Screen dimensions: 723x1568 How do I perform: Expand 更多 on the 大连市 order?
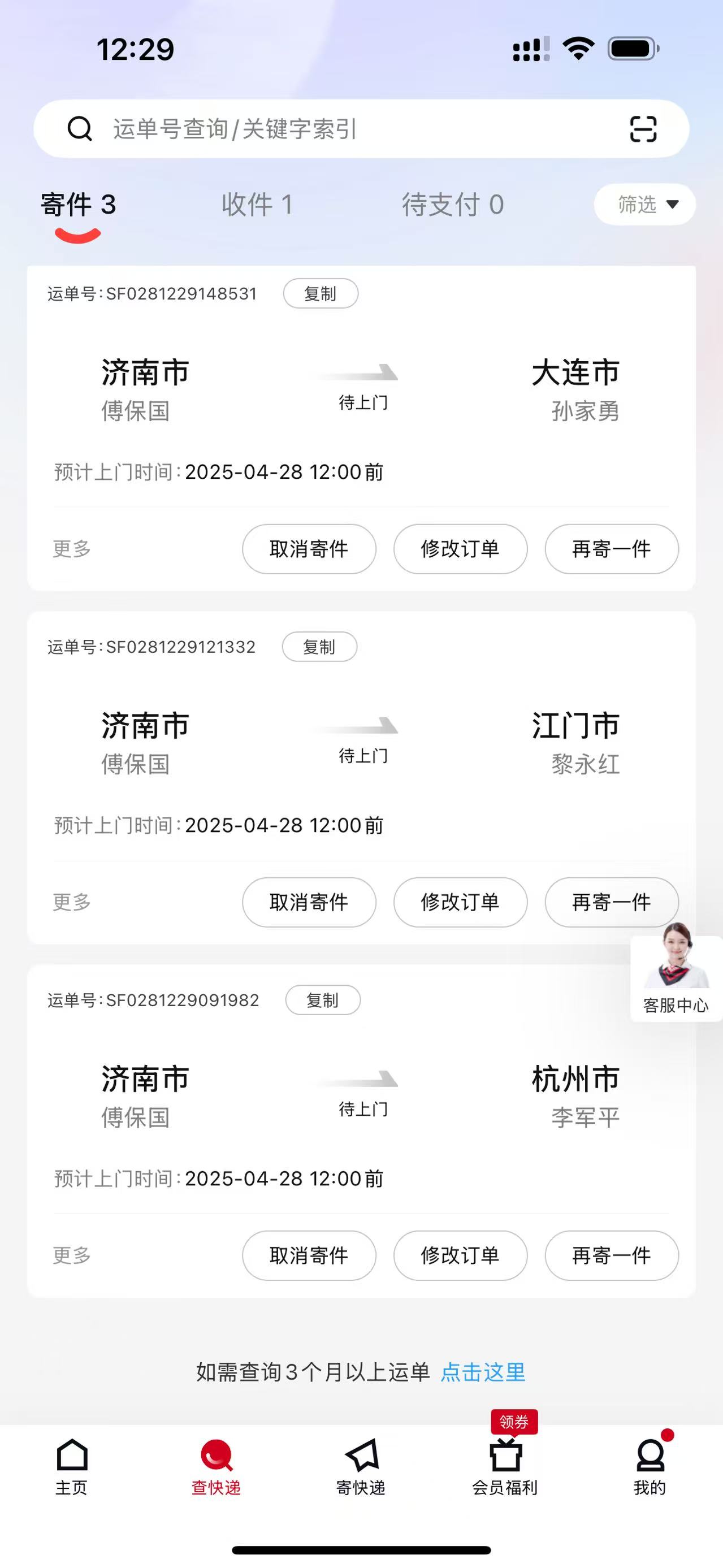point(71,549)
